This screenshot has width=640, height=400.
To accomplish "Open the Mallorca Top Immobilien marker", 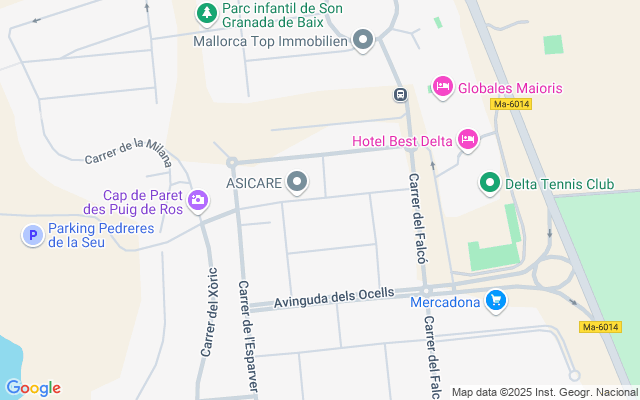I will tap(363, 41).
